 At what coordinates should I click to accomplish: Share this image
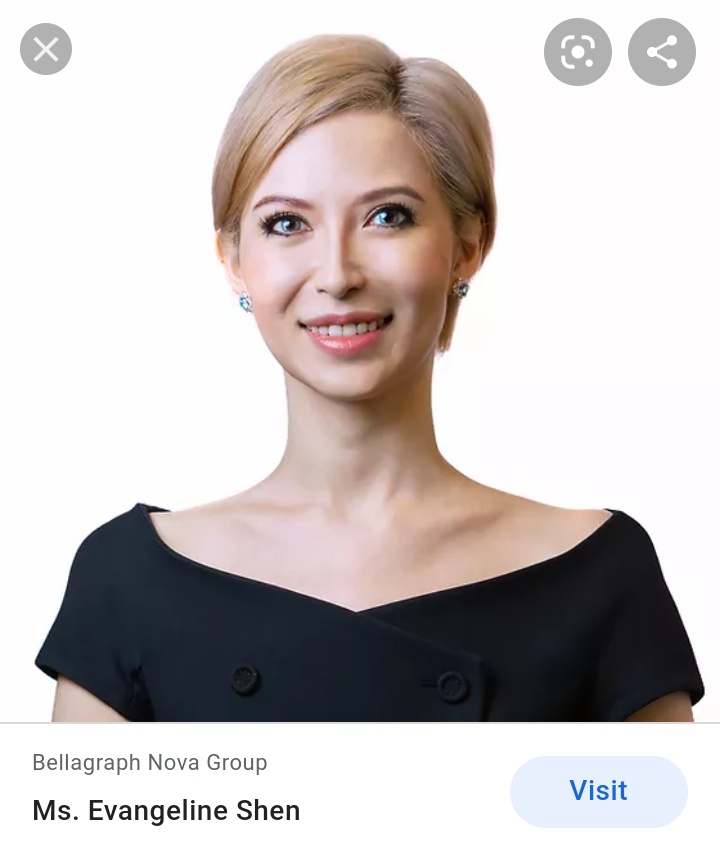[661, 51]
